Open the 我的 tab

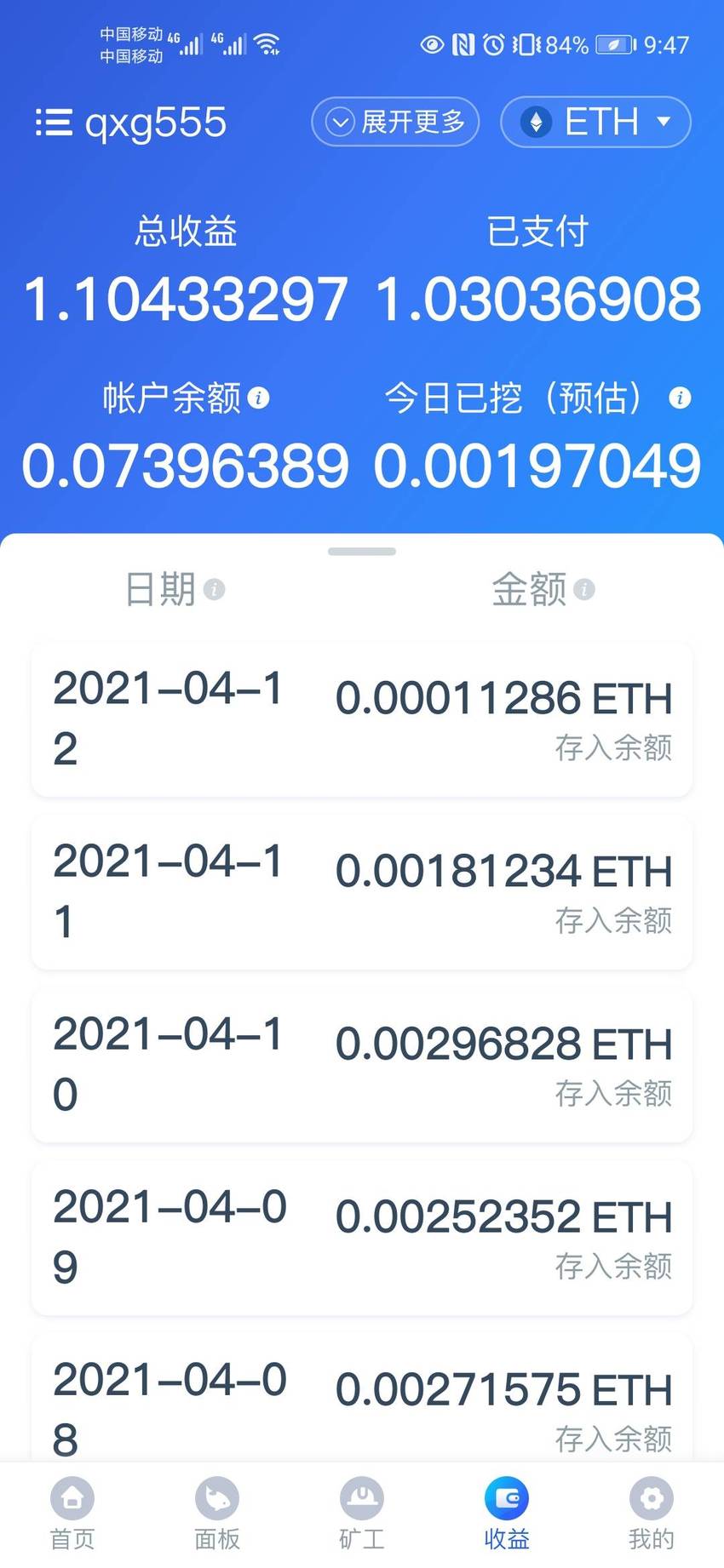652,1514
